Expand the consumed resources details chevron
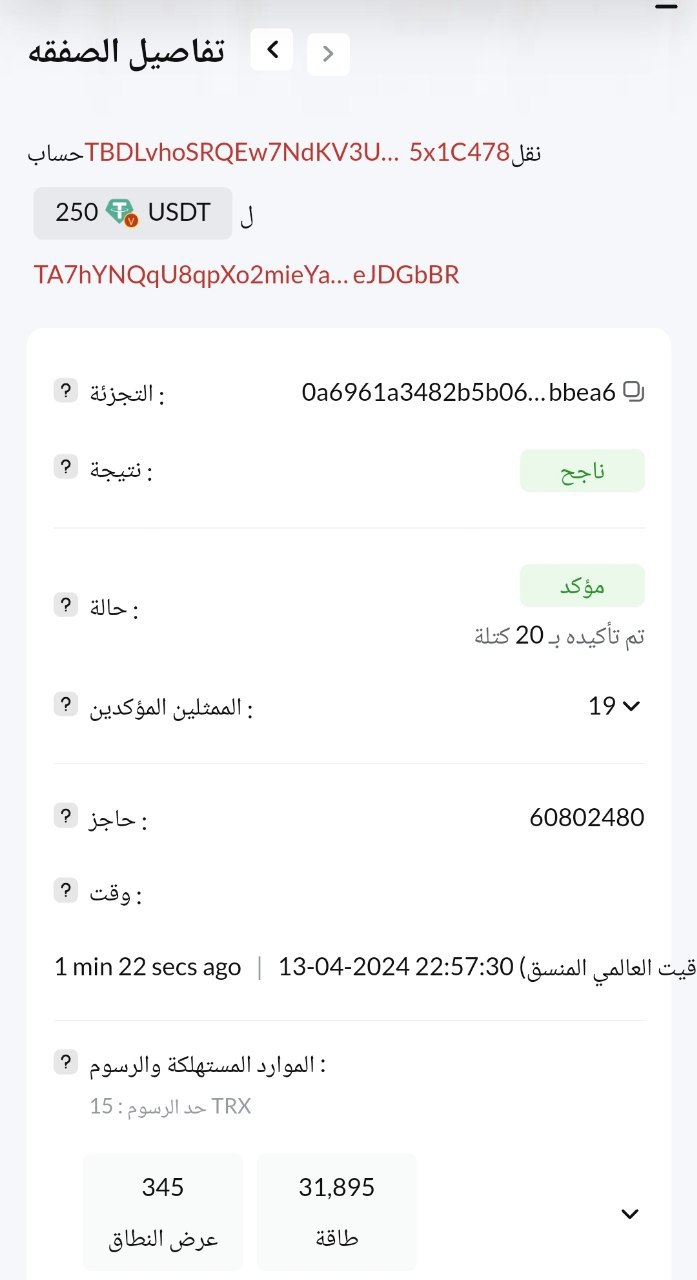The width and height of the screenshot is (697, 1280). tap(629, 1213)
